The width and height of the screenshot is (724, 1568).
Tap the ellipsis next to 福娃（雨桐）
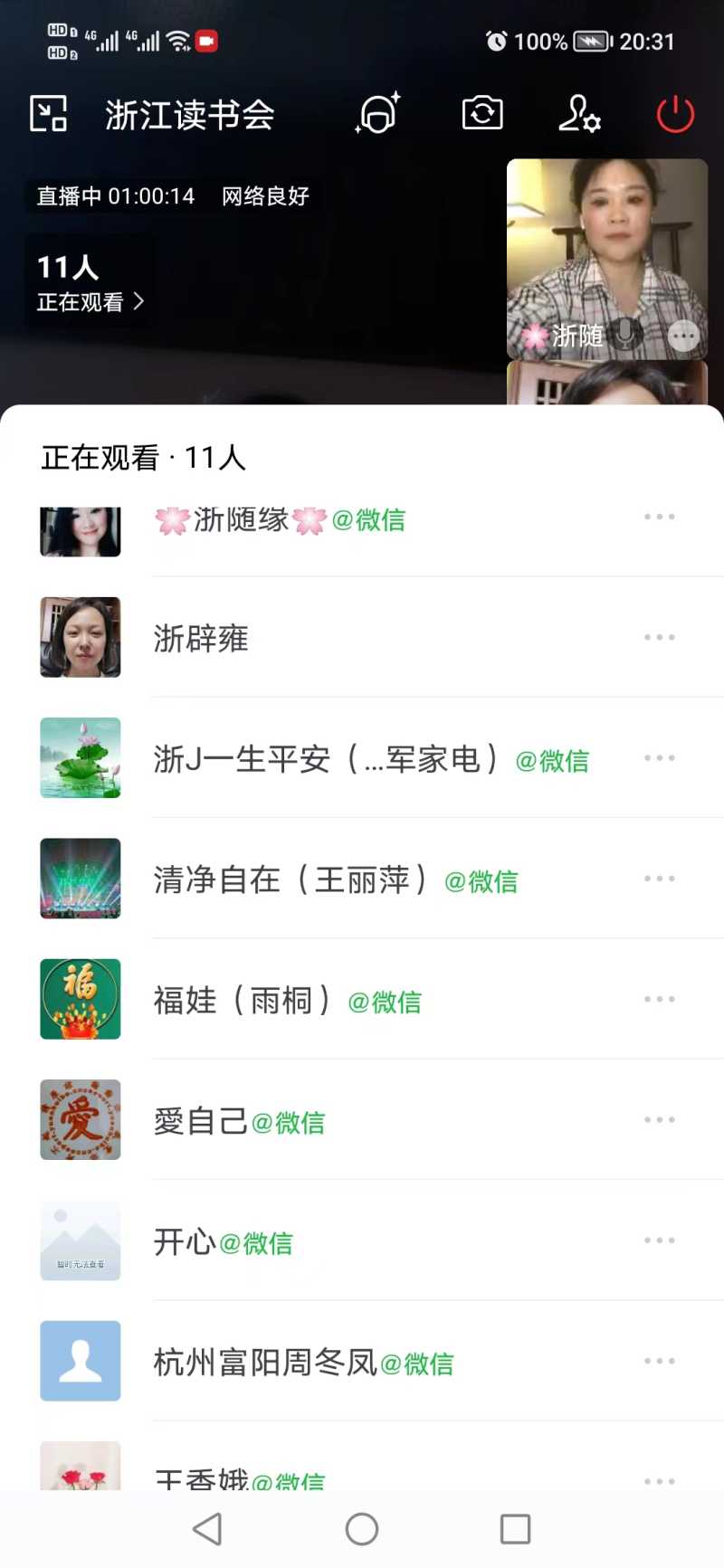pyautogui.click(x=659, y=999)
